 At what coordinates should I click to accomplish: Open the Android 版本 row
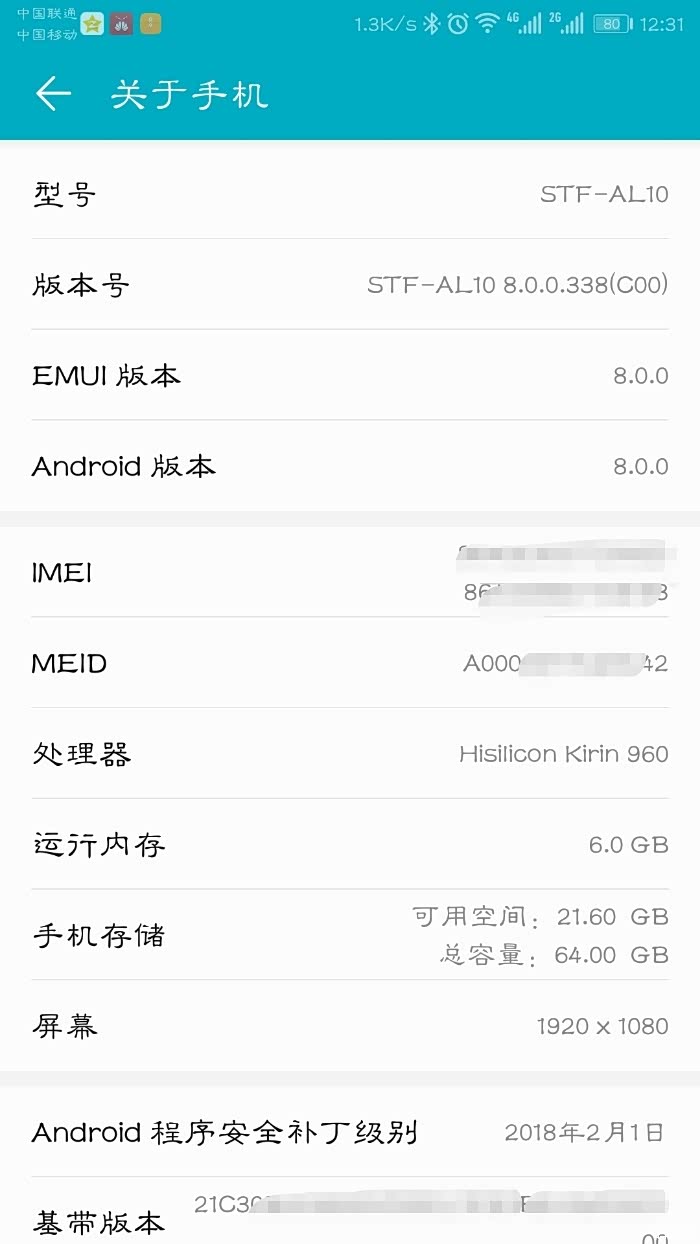350,466
